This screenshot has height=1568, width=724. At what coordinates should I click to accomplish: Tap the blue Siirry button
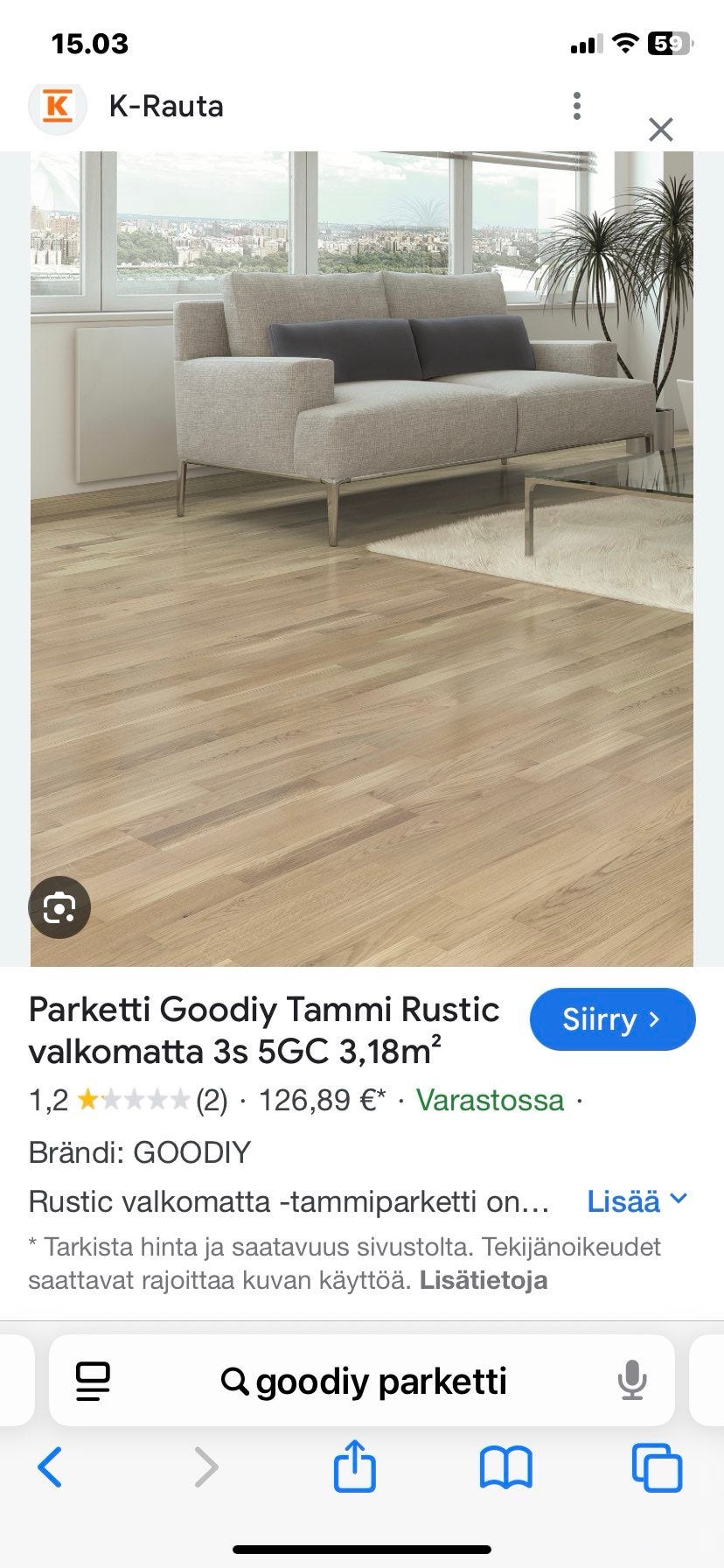click(x=612, y=1019)
